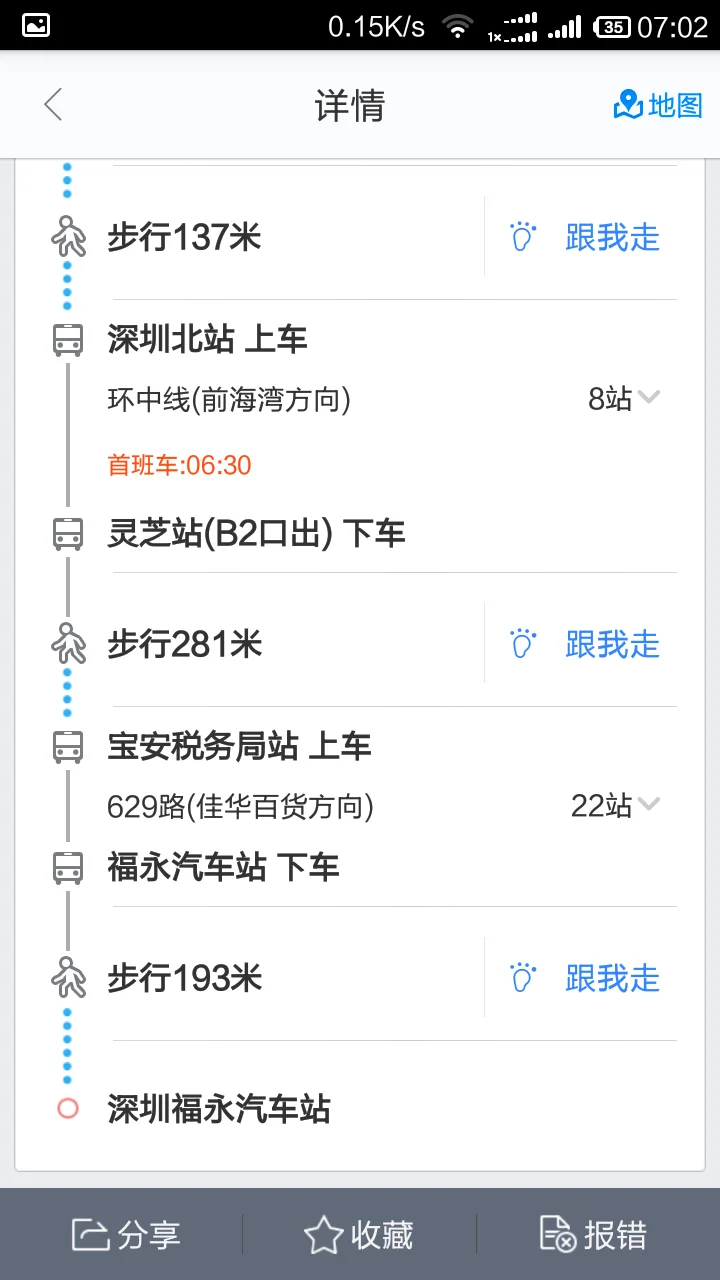Click the flashlight icon beside first 跟我走
The height and width of the screenshot is (1280, 720).
click(x=521, y=237)
